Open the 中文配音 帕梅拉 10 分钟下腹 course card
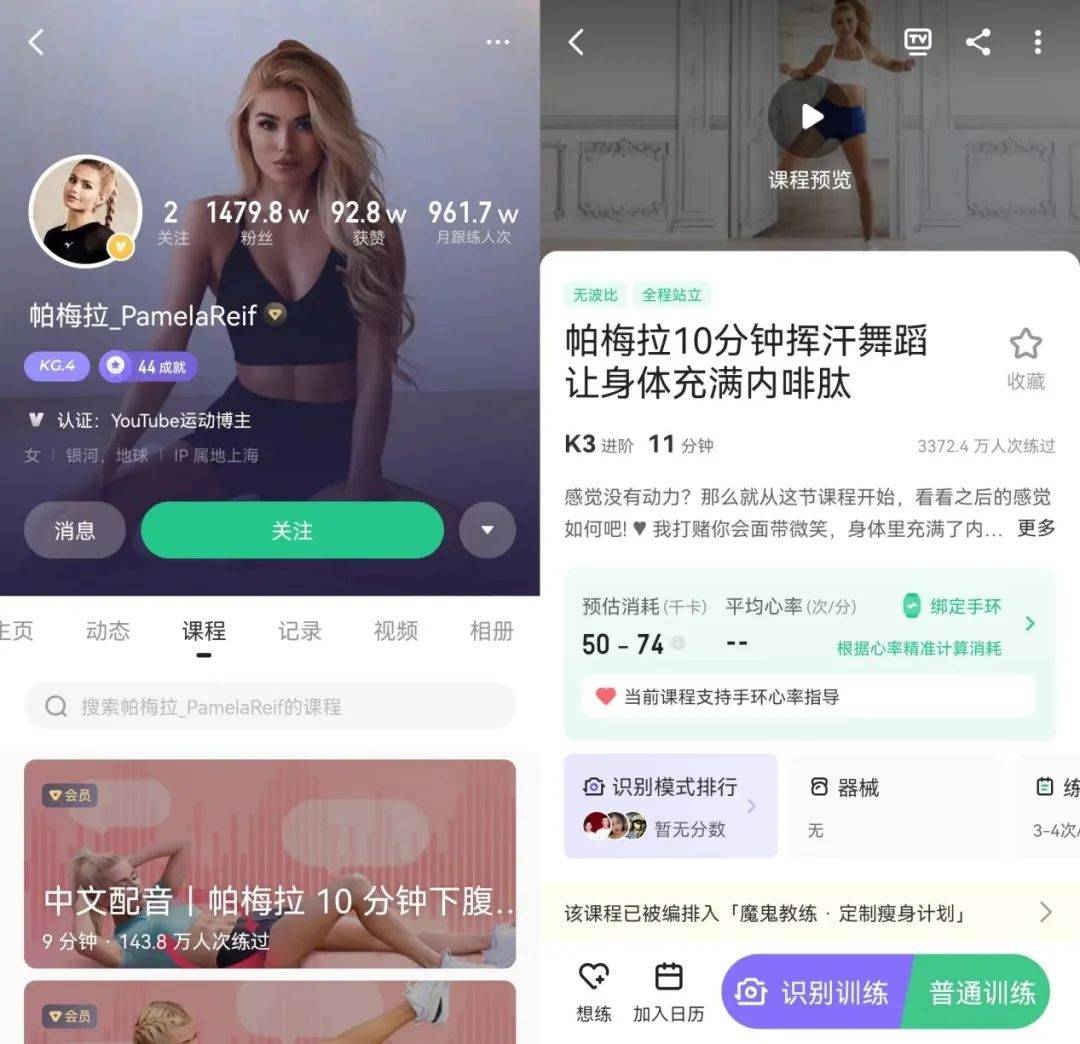This screenshot has height=1044, width=1080. 270,864
